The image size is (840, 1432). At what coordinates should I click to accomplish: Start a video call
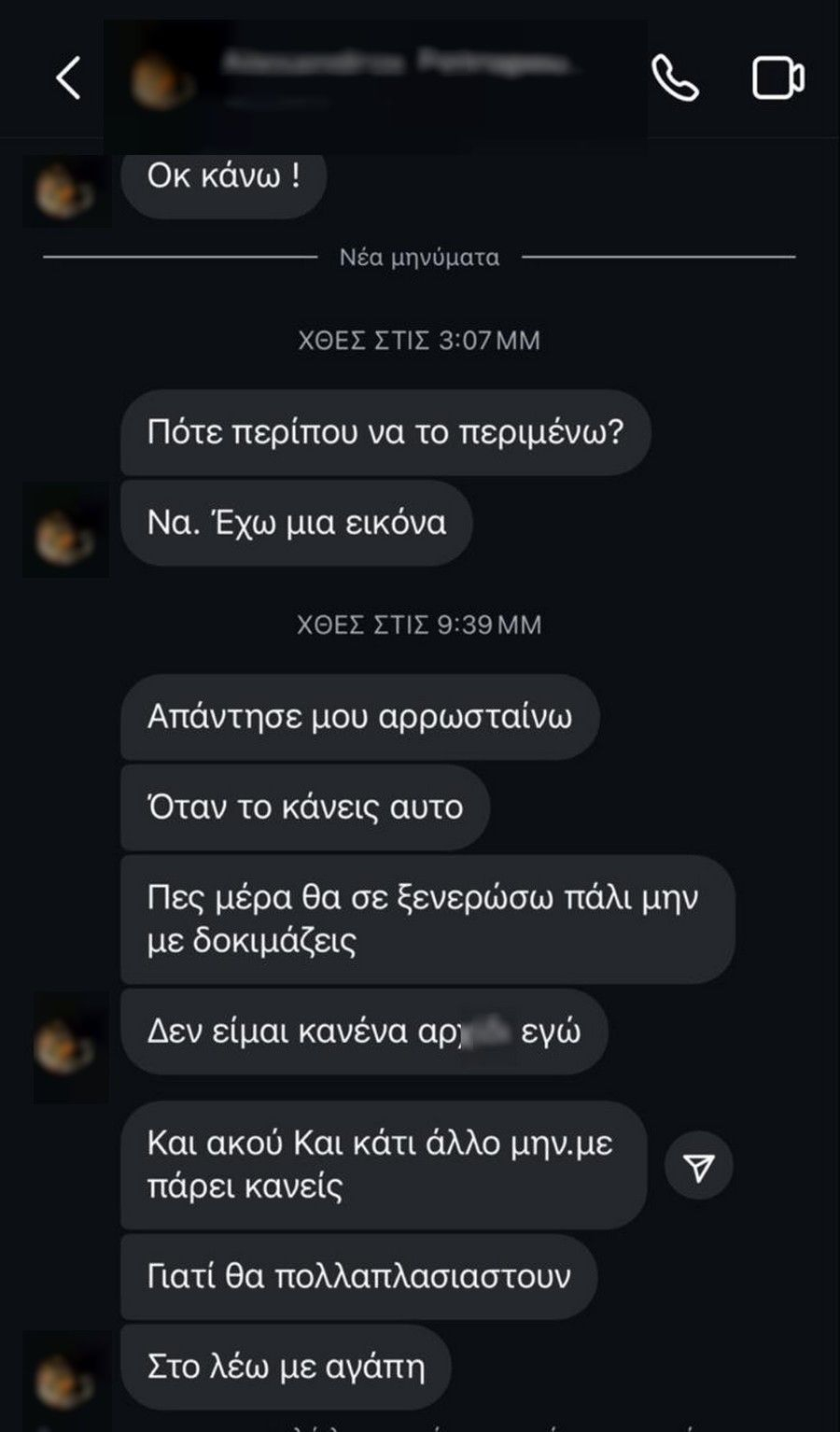777,78
